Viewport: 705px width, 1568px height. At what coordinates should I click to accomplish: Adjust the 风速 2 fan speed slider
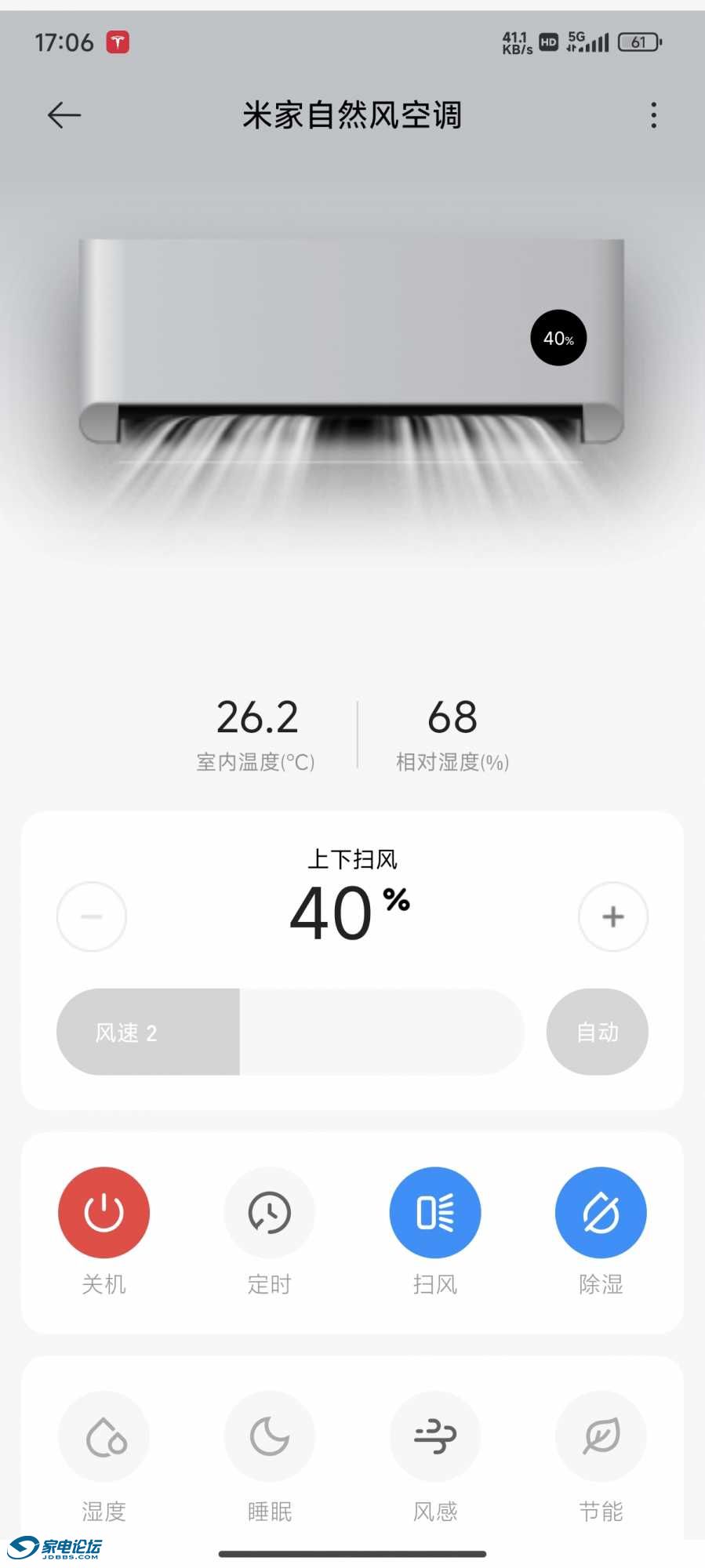click(x=289, y=1032)
